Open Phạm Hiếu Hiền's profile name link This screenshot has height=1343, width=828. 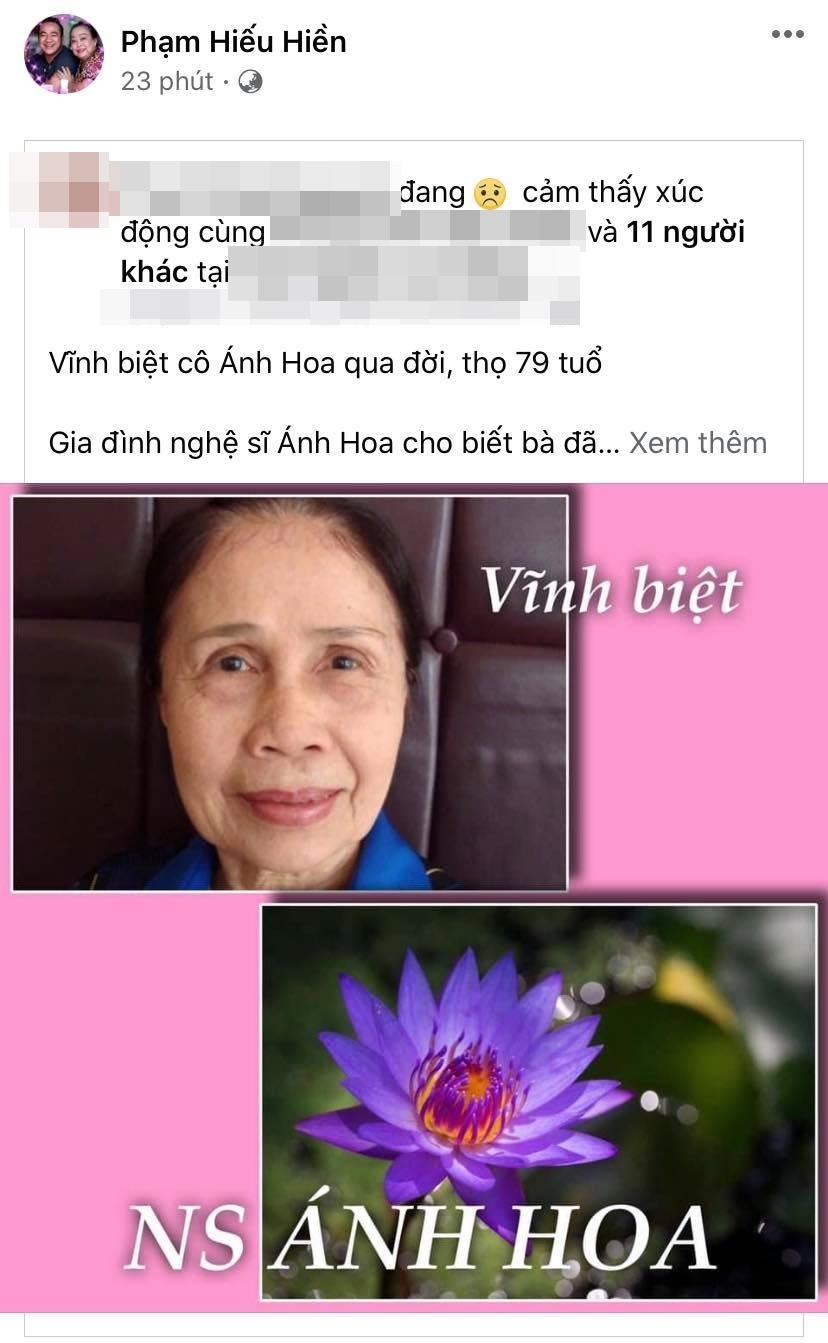[233, 41]
